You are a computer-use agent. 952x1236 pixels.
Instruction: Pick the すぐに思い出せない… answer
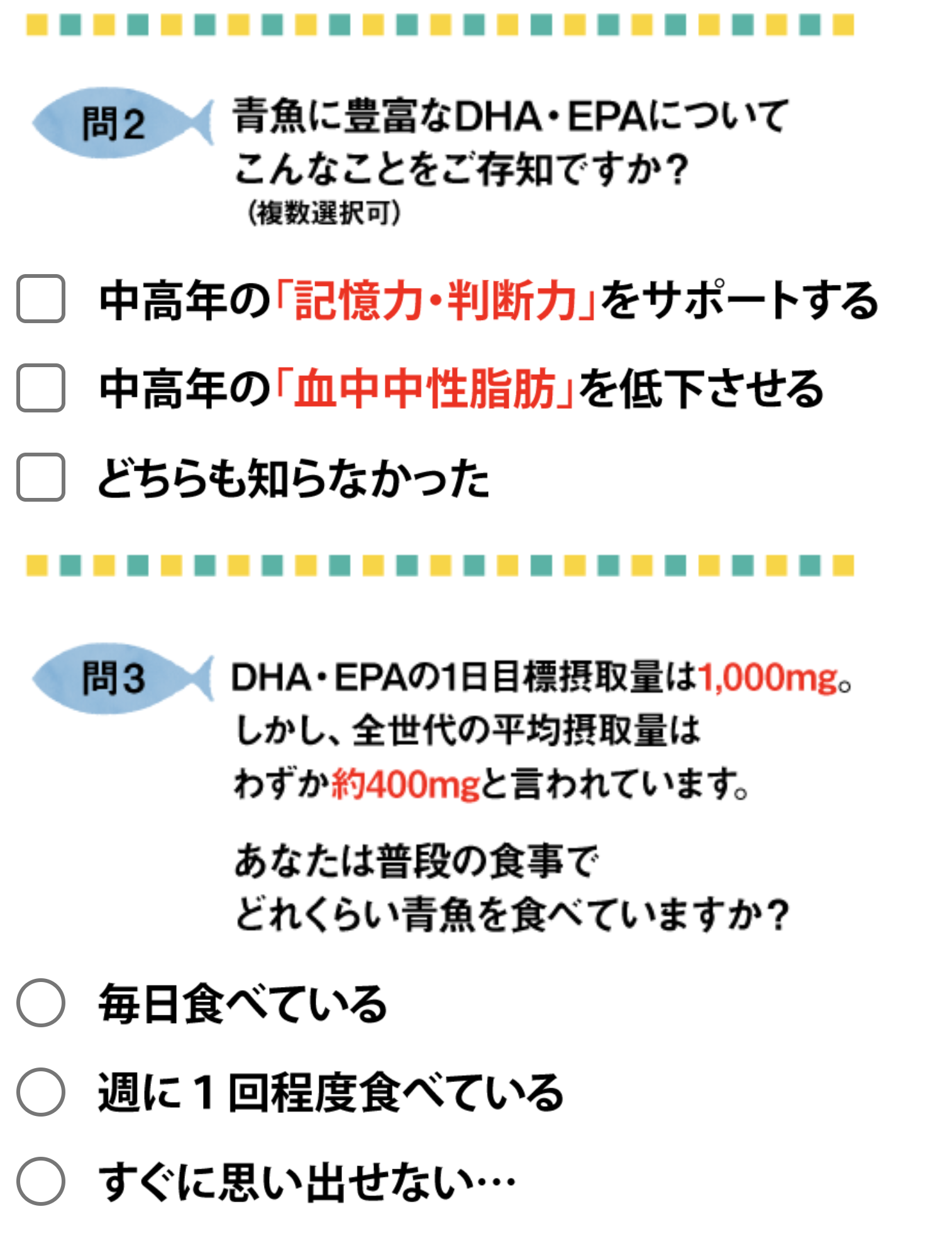[41, 1181]
